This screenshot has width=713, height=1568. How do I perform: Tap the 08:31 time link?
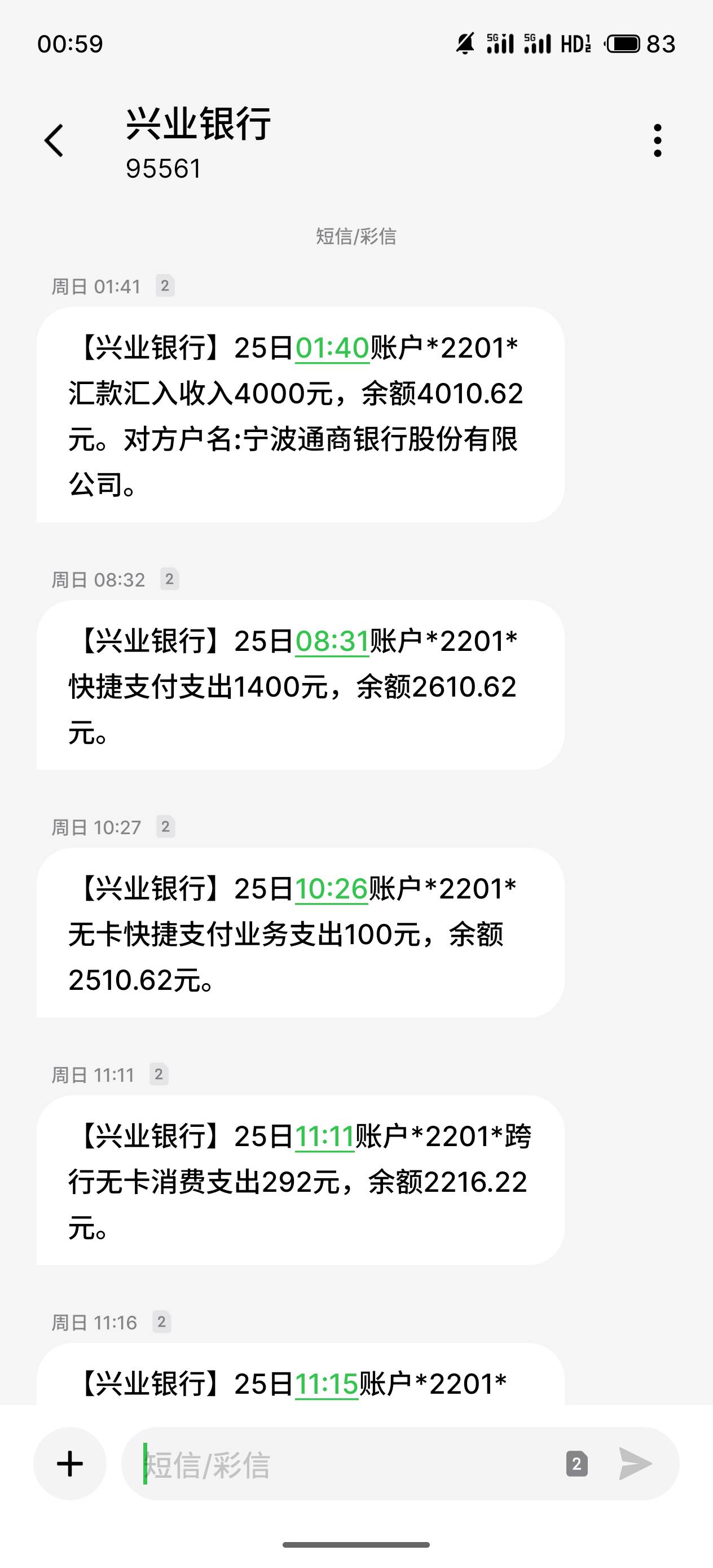(x=332, y=641)
